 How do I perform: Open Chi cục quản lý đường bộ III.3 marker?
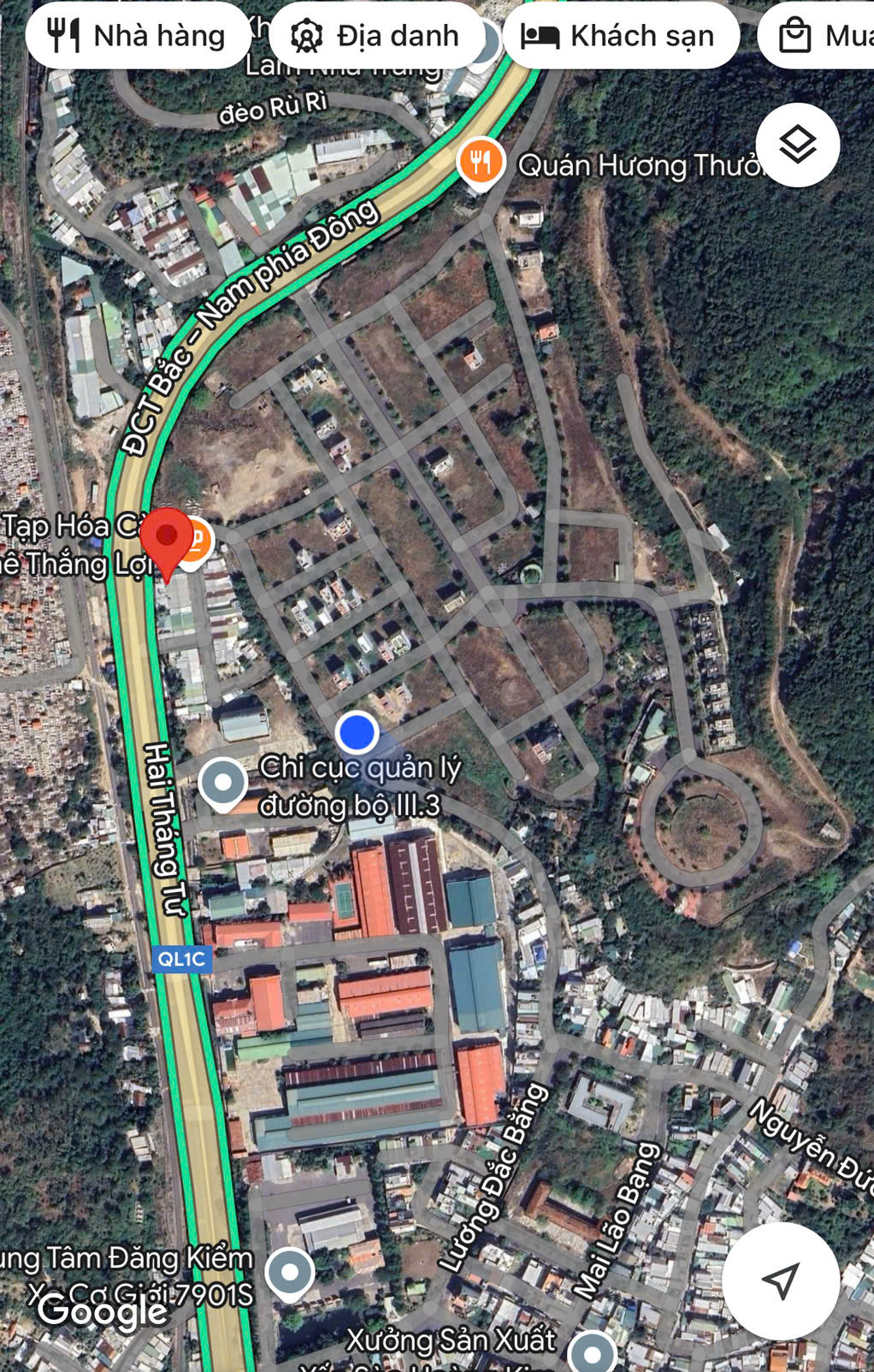(x=223, y=782)
